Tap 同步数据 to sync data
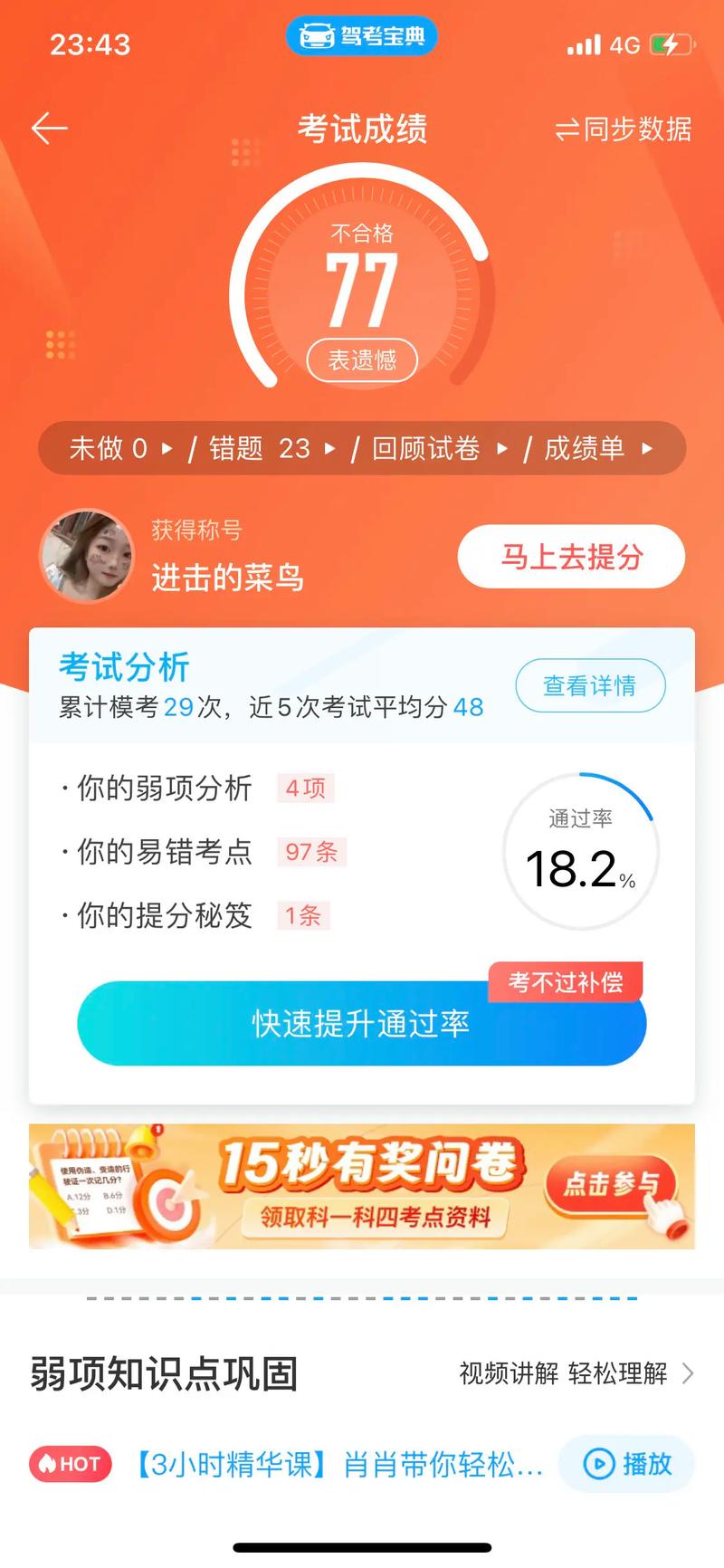The image size is (724, 1568). tap(624, 129)
